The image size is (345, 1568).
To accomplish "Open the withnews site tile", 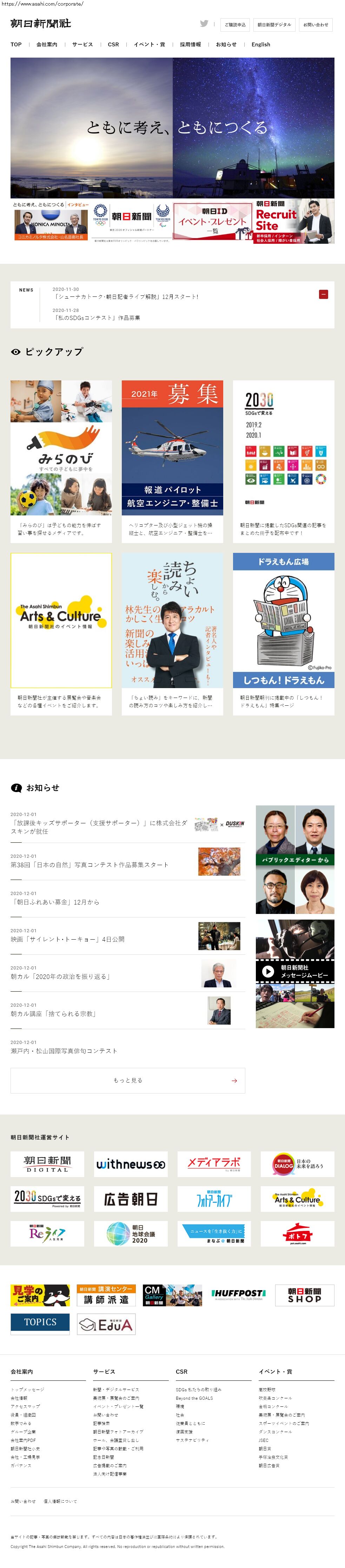I will click(x=131, y=1164).
